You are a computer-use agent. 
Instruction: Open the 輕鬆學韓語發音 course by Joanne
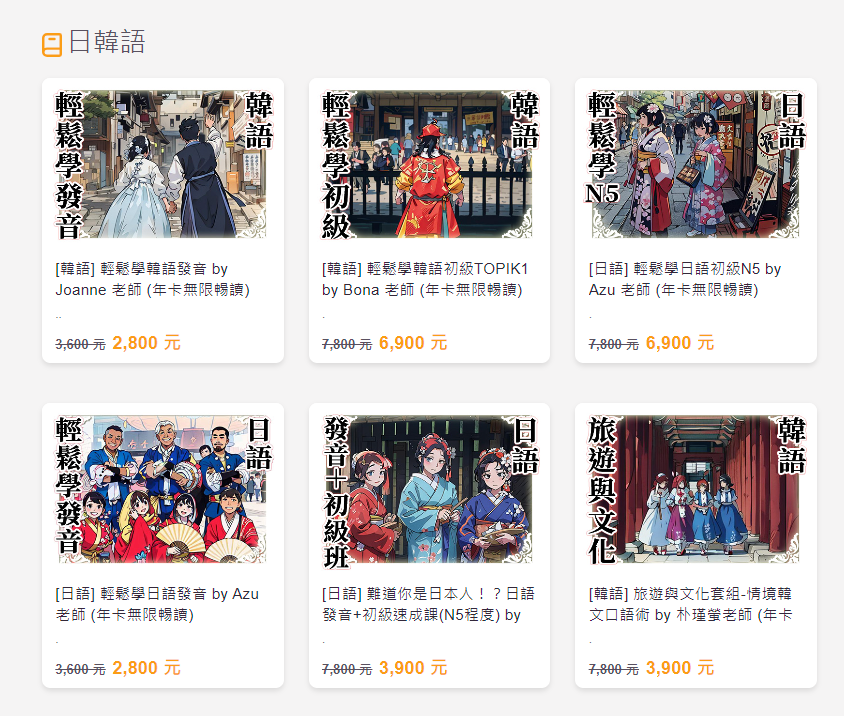(163, 220)
